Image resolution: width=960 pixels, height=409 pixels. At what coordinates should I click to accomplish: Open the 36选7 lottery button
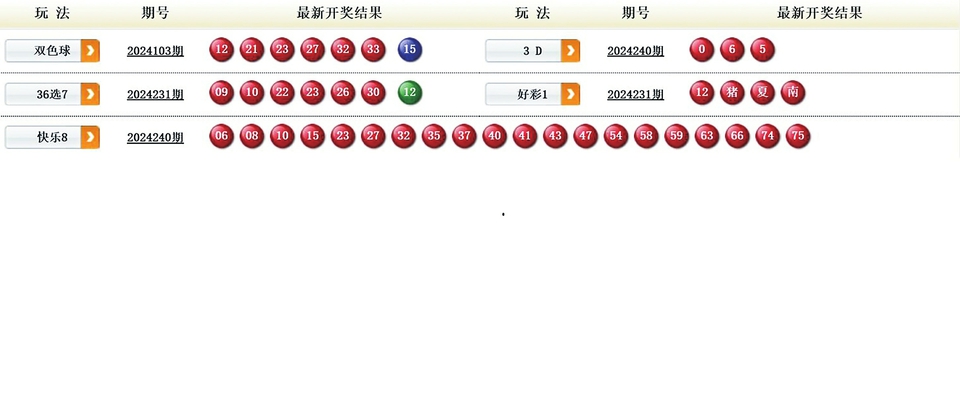[52, 94]
